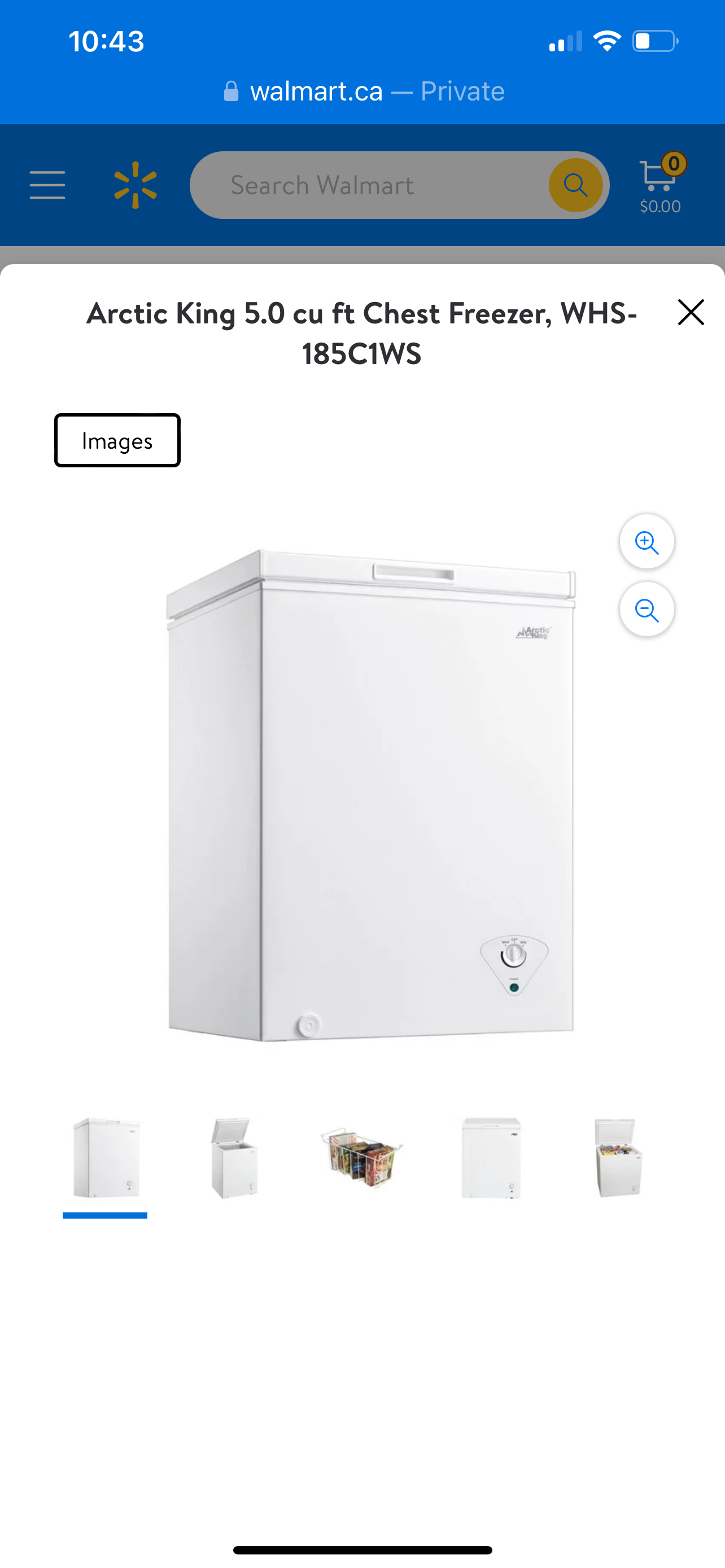Tap the yellow search button

click(x=575, y=185)
